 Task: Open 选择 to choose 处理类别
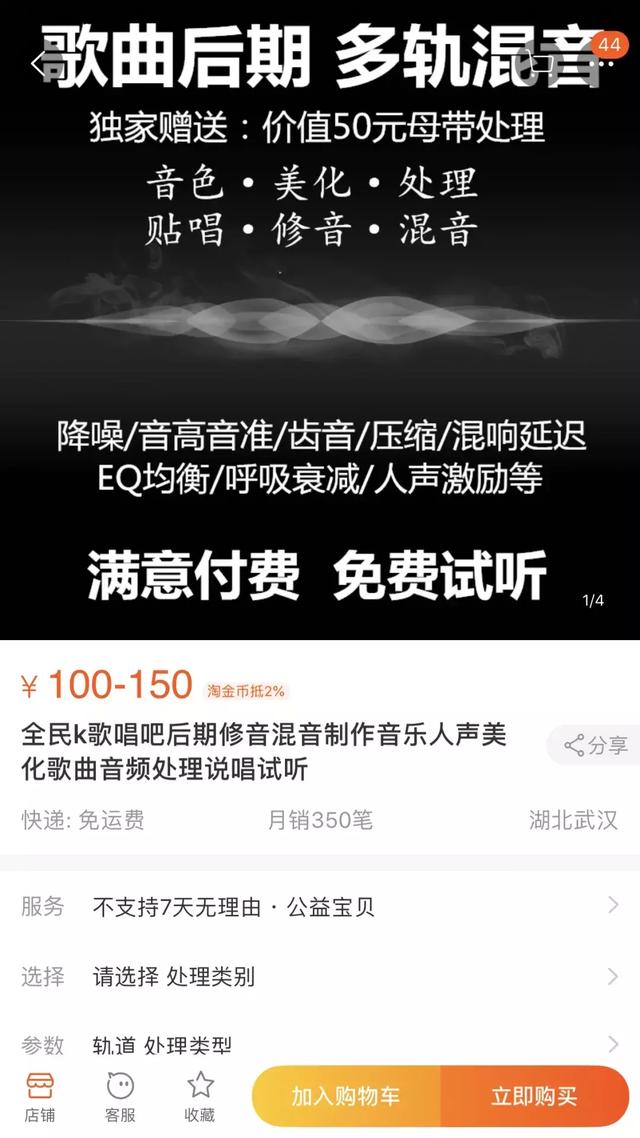tap(320, 976)
